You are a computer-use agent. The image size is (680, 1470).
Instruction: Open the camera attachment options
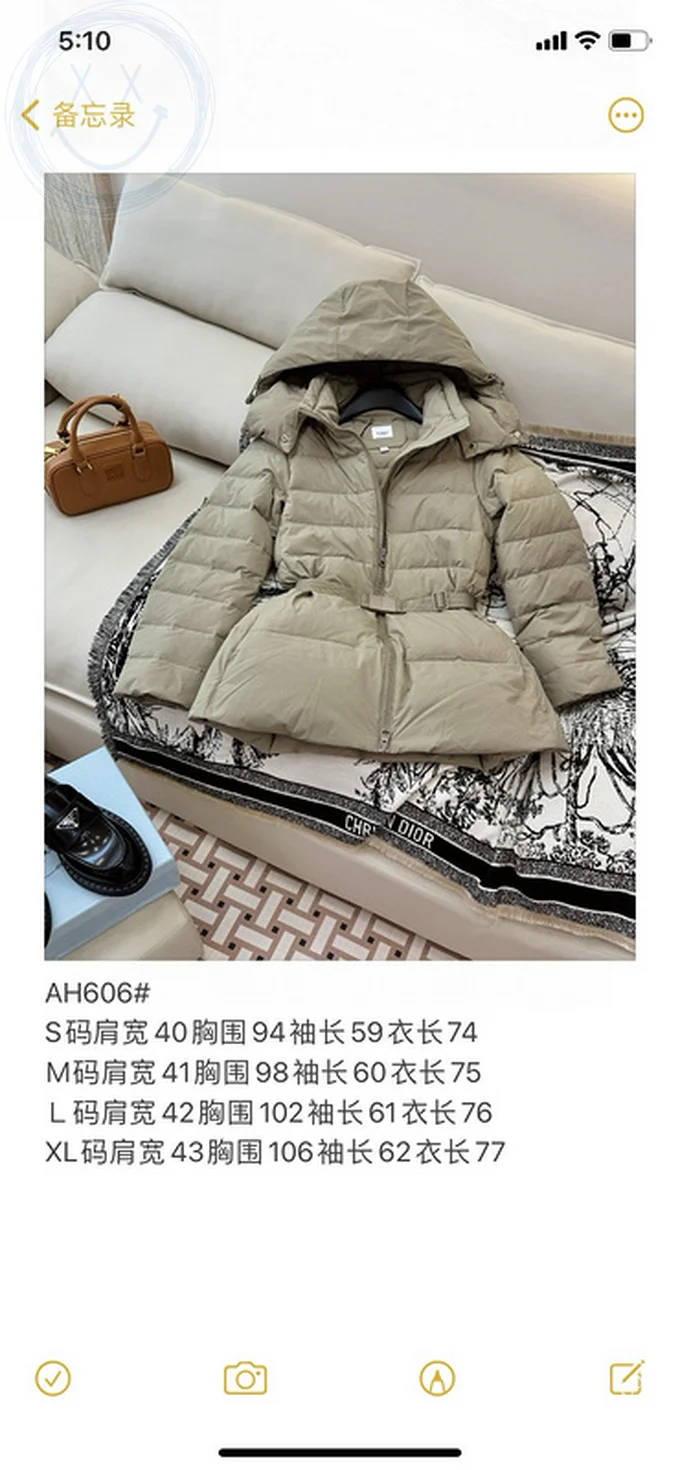coord(245,1377)
